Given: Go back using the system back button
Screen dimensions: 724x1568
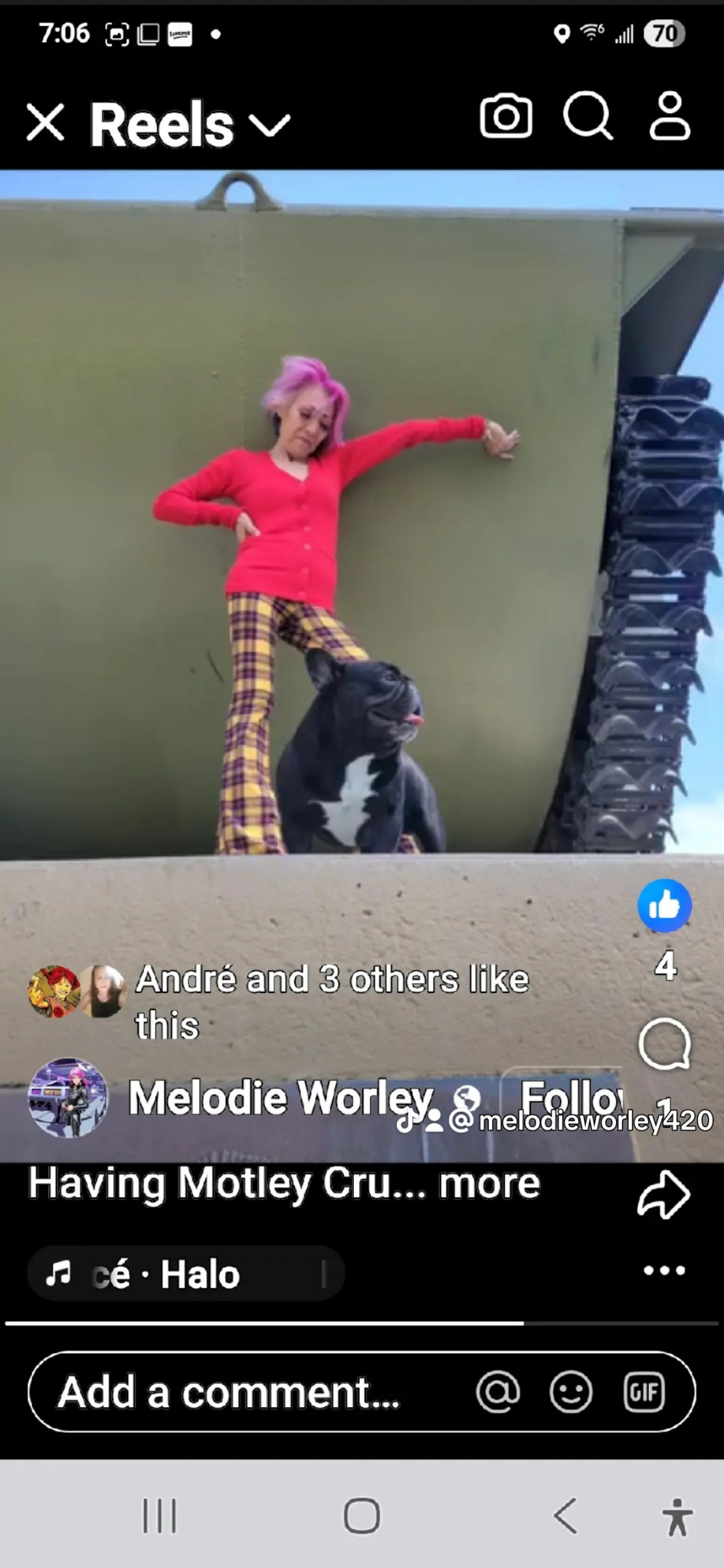Looking at the screenshot, I should tap(565, 1516).
